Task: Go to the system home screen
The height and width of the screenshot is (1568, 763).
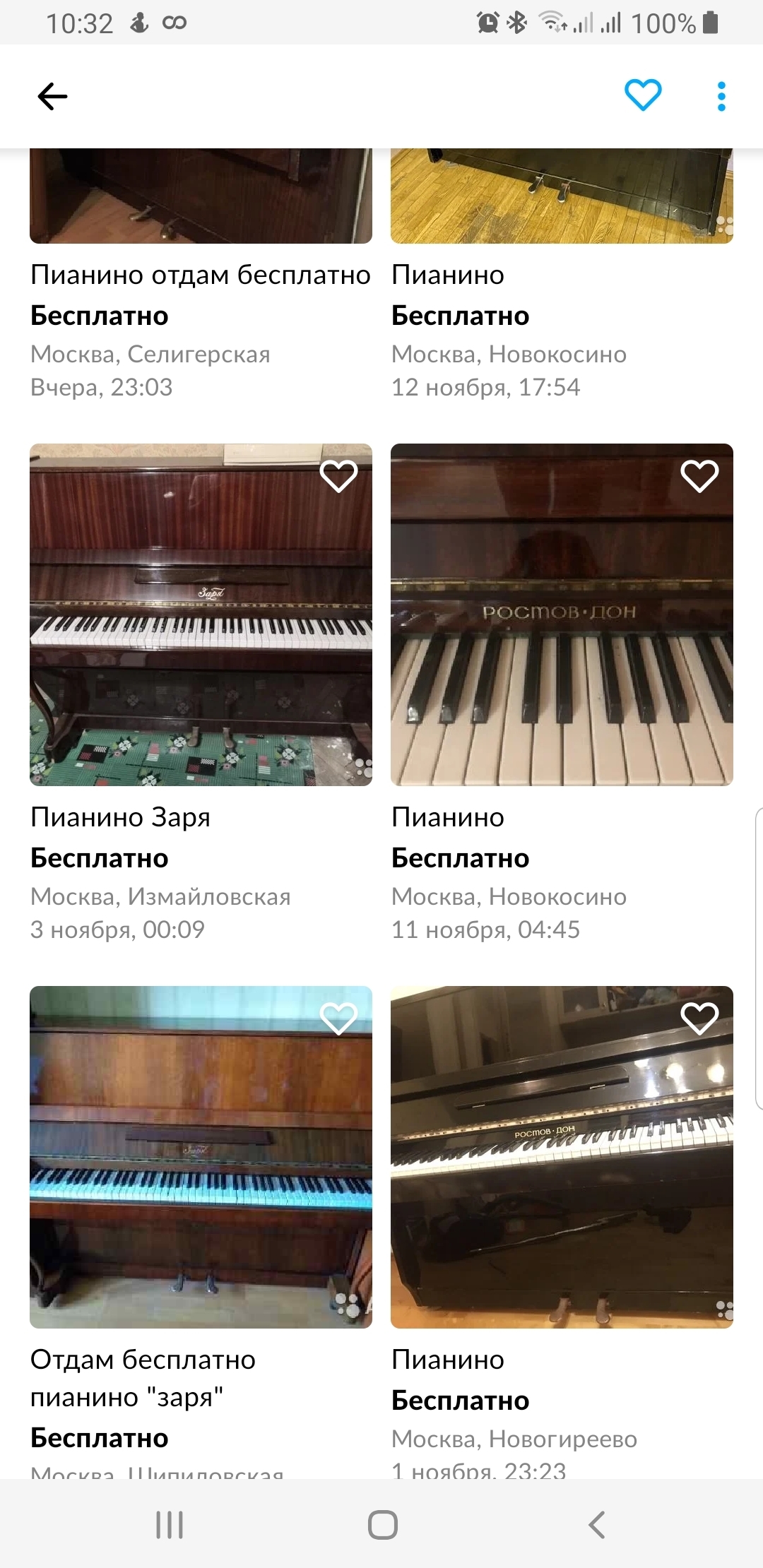Action: pos(382,1524)
